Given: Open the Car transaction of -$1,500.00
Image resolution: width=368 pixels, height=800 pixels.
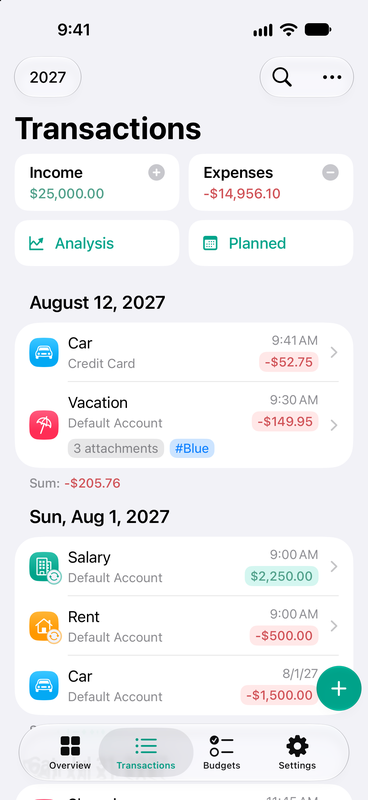Looking at the screenshot, I should [x=168, y=686].
